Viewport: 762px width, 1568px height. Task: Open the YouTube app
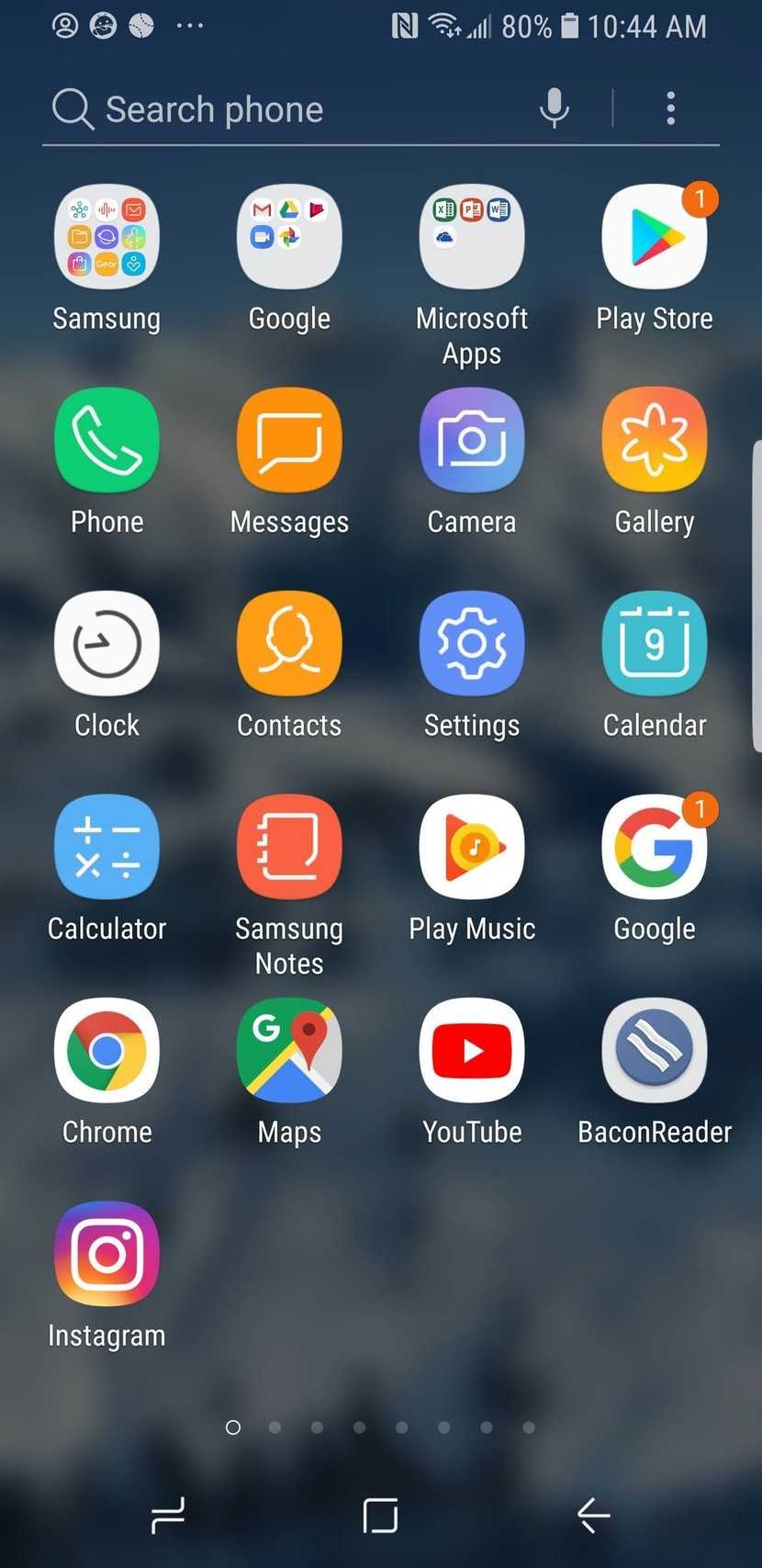[x=472, y=1051]
